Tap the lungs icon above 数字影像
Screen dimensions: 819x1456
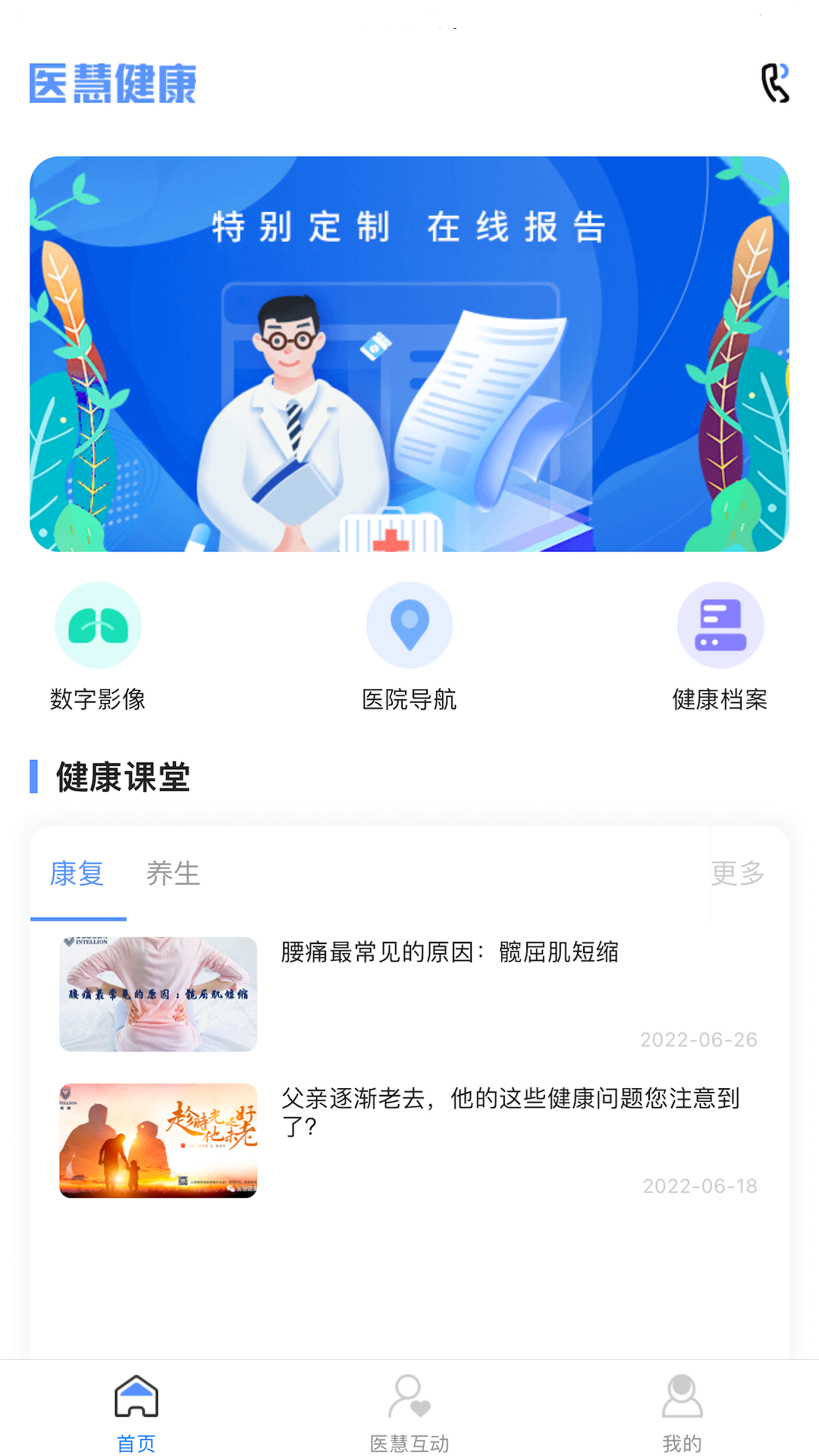click(98, 625)
